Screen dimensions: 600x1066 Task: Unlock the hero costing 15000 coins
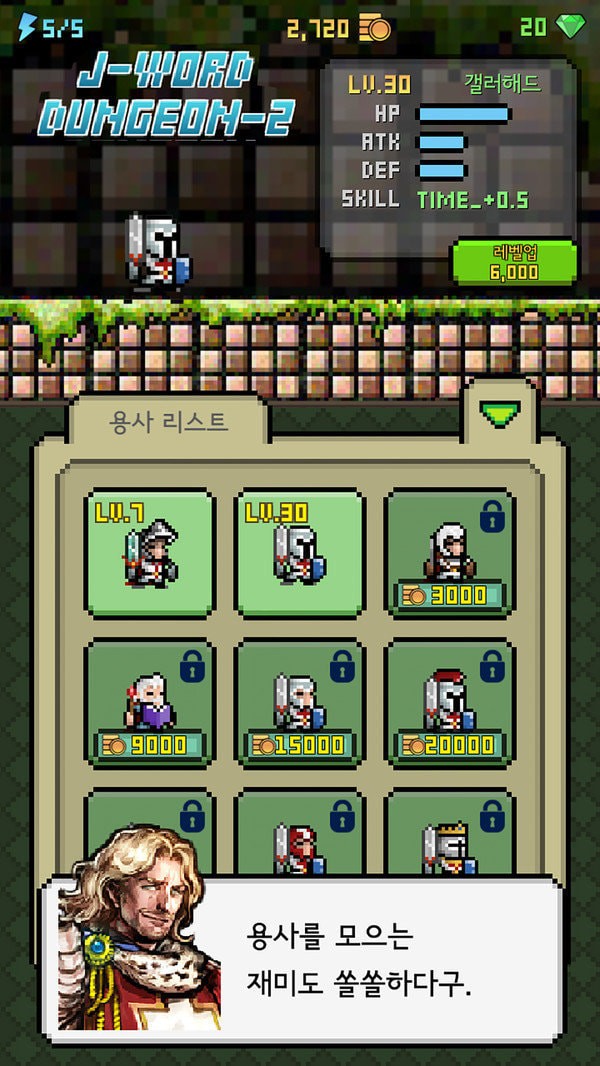(299, 703)
